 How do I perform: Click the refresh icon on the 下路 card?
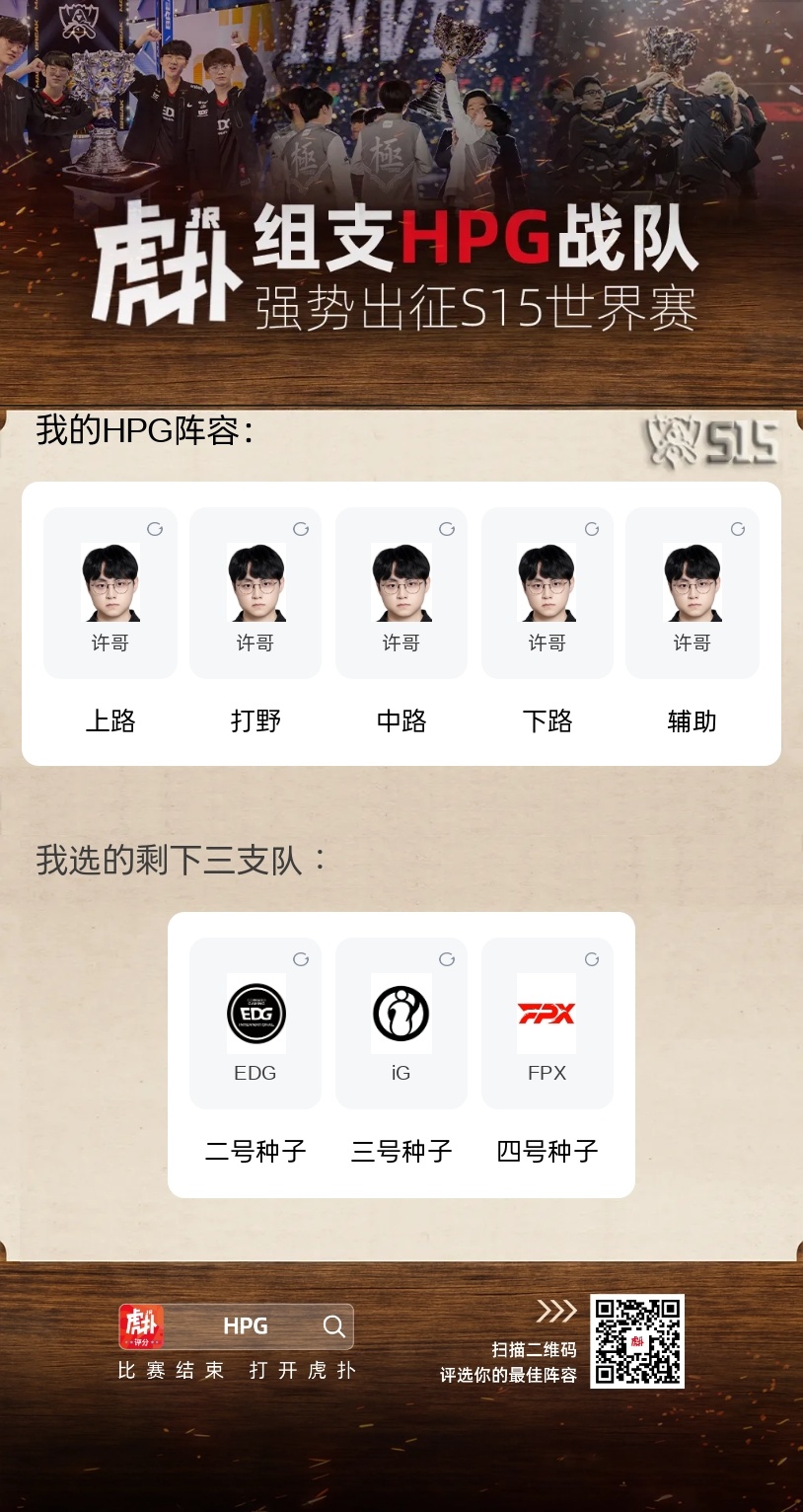click(593, 529)
